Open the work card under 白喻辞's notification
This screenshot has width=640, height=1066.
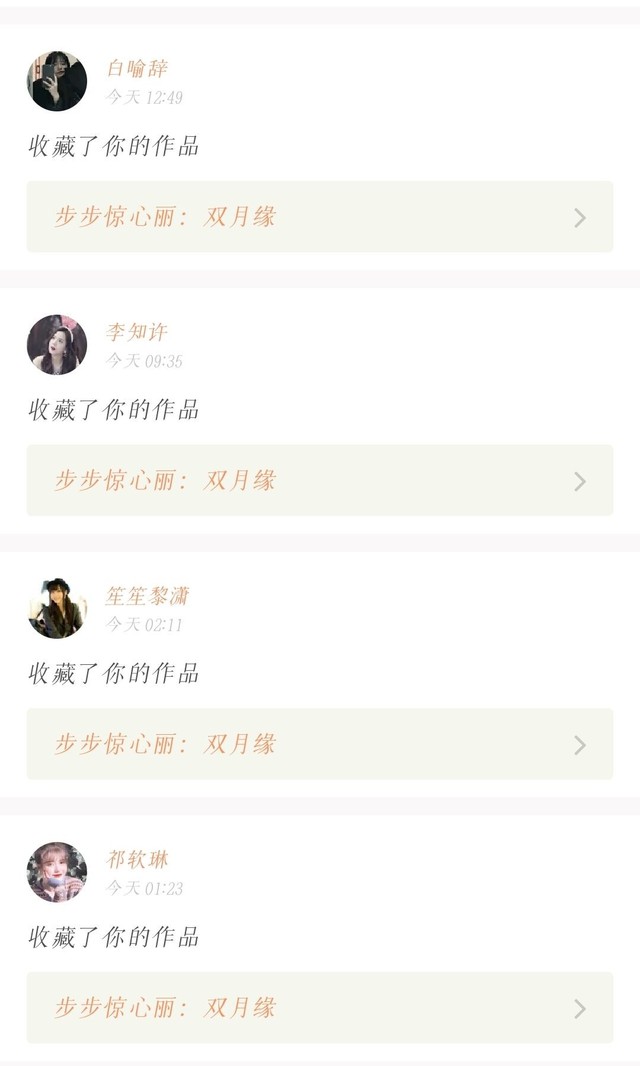pos(320,217)
